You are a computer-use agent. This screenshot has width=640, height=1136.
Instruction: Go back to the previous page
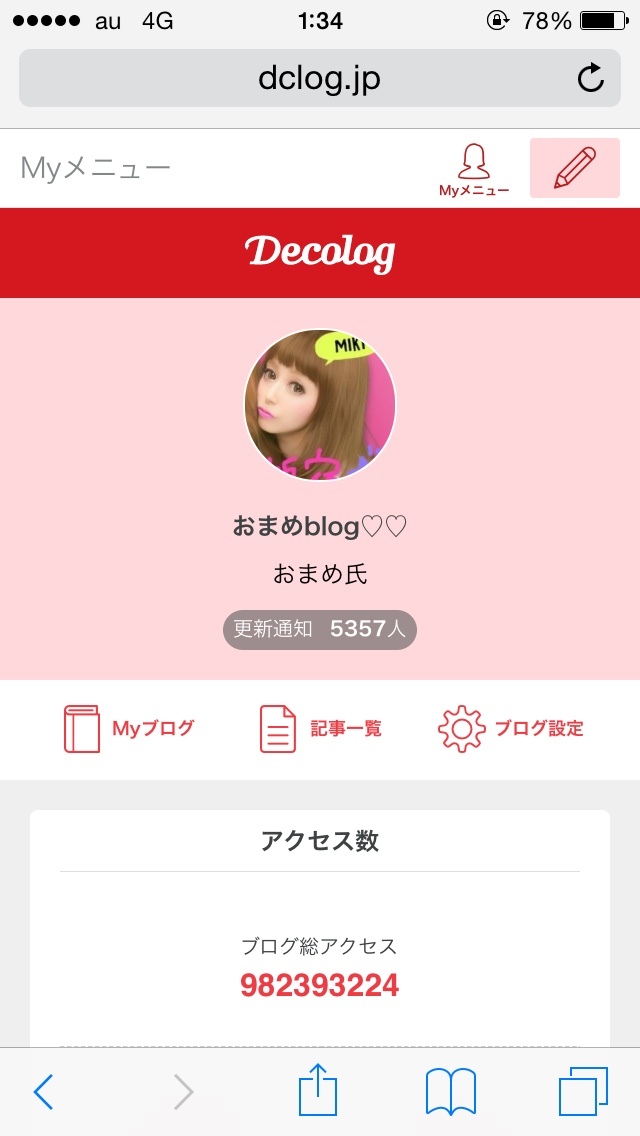pyautogui.click(x=43, y=1092)
